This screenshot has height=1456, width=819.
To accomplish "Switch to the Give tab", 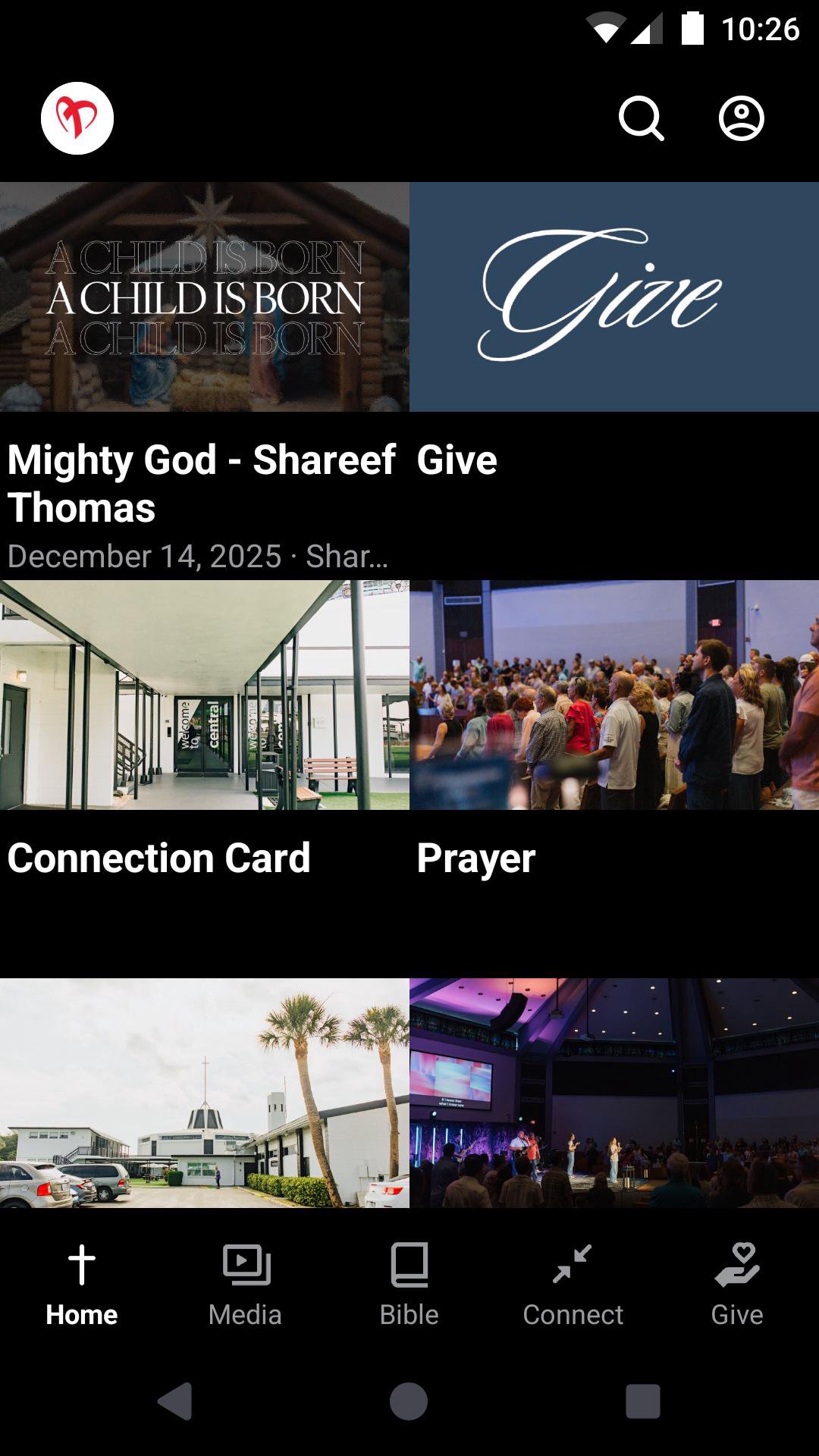I will pos(737,1283).
